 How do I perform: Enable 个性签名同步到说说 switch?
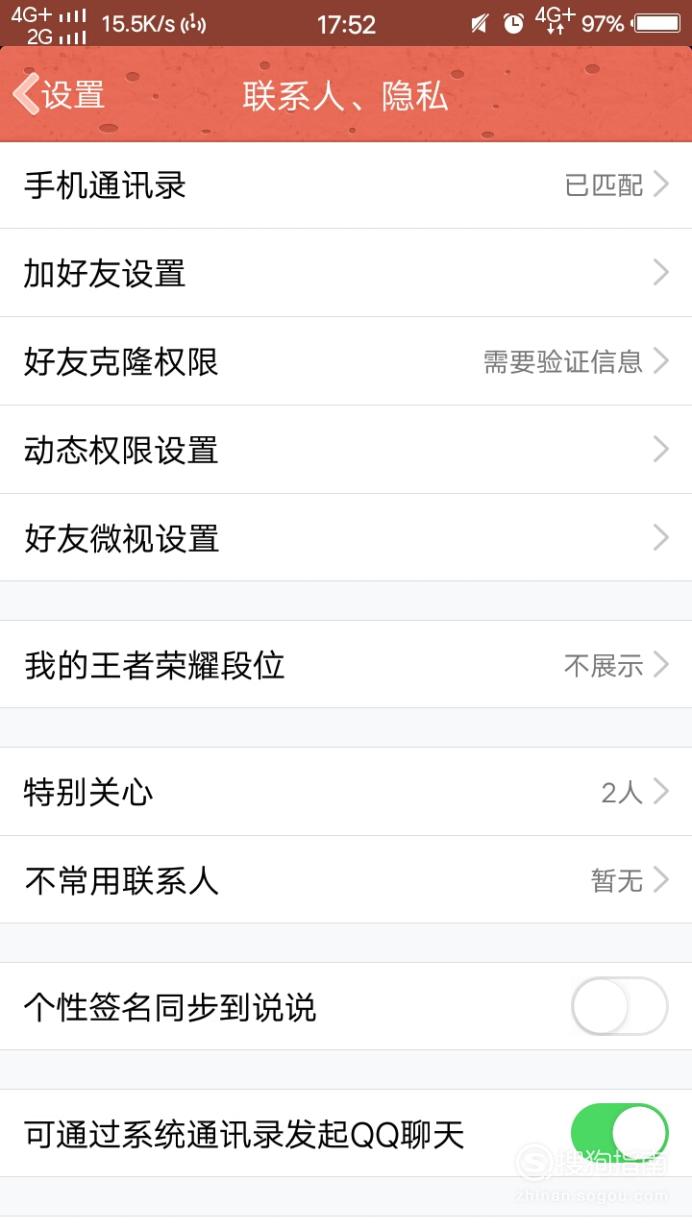click(619, 1006)
